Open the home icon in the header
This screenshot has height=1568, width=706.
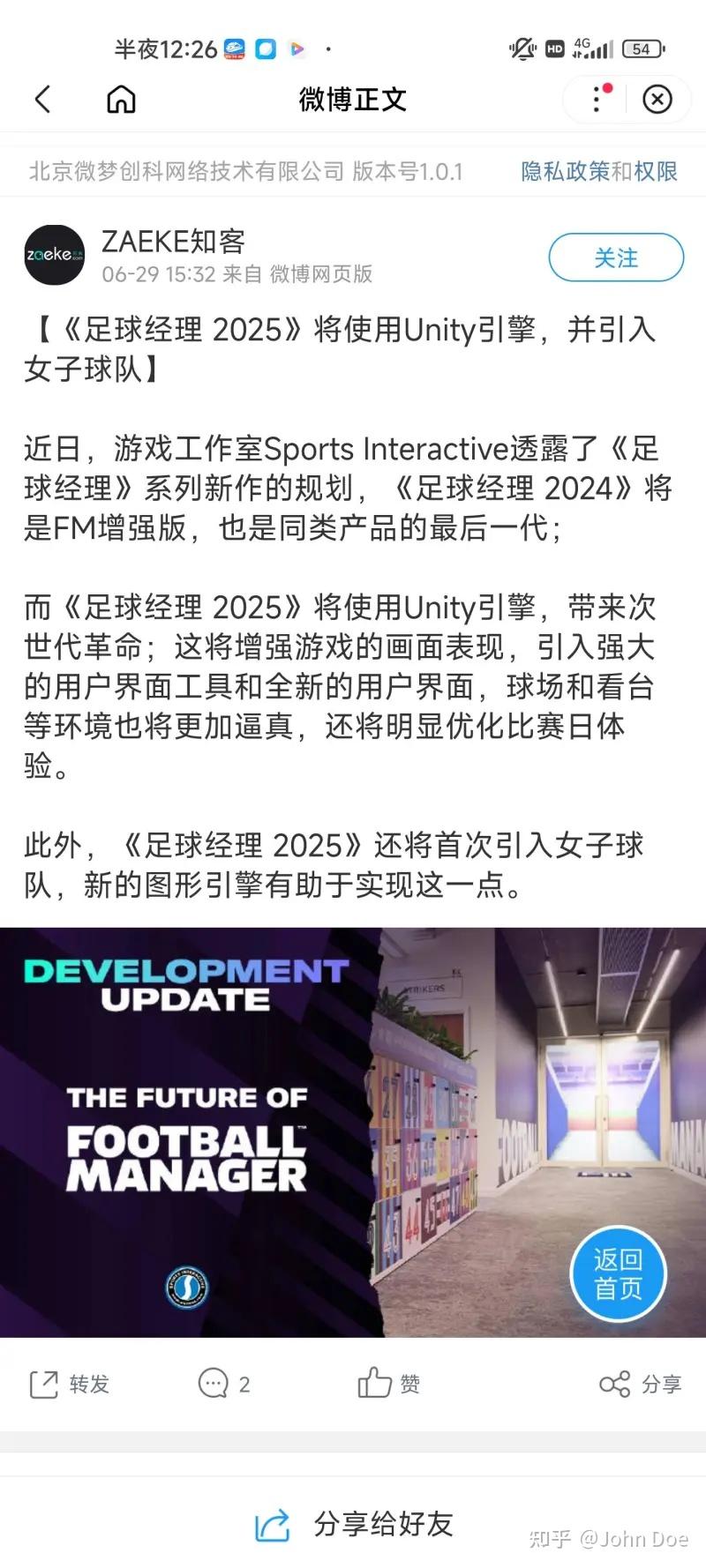coord(121,100)
